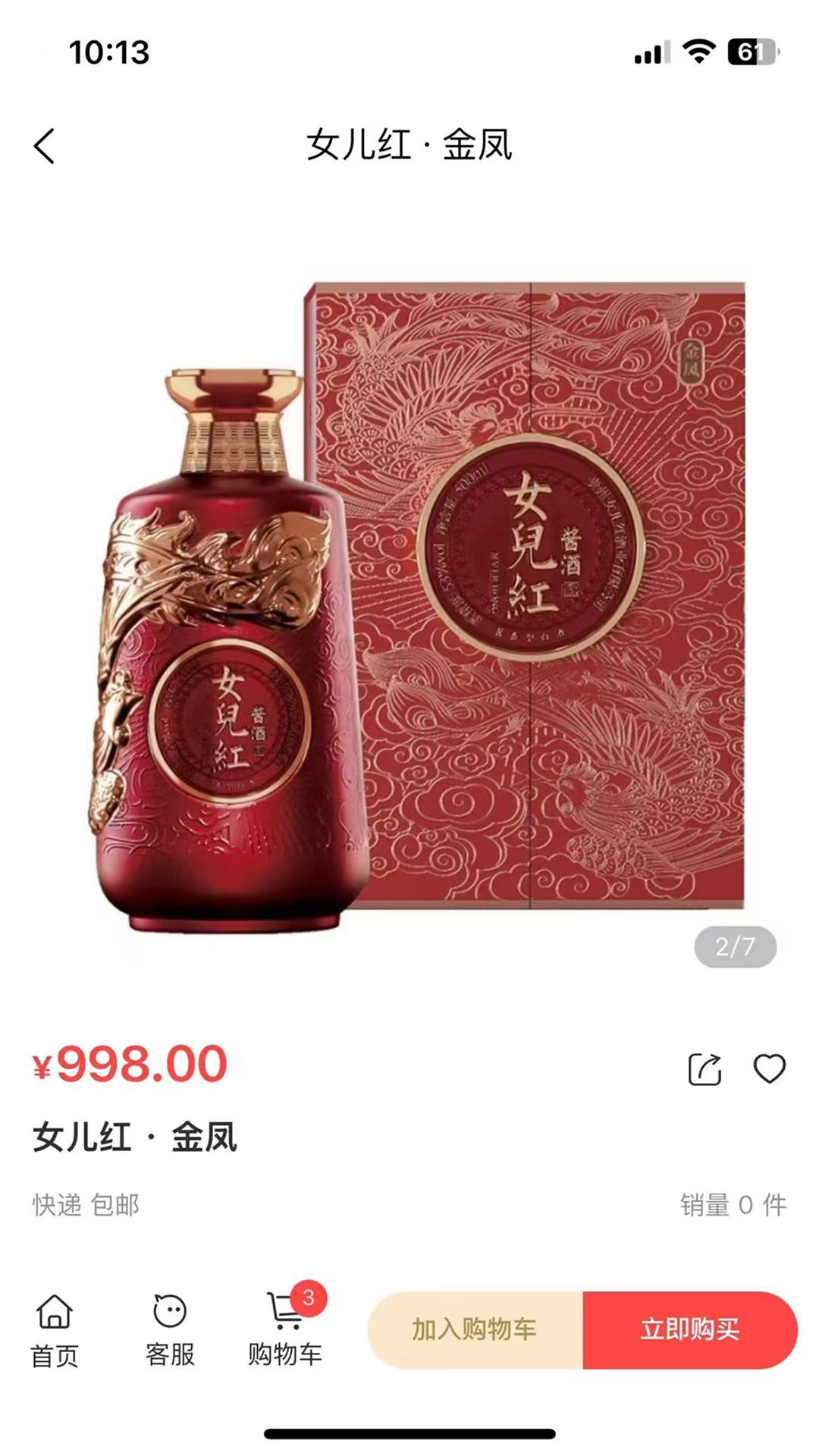The width and height of the screenshot is (819, 1456).
Task: Go back using the top-left arrow
Action: (x=45, y=146)
